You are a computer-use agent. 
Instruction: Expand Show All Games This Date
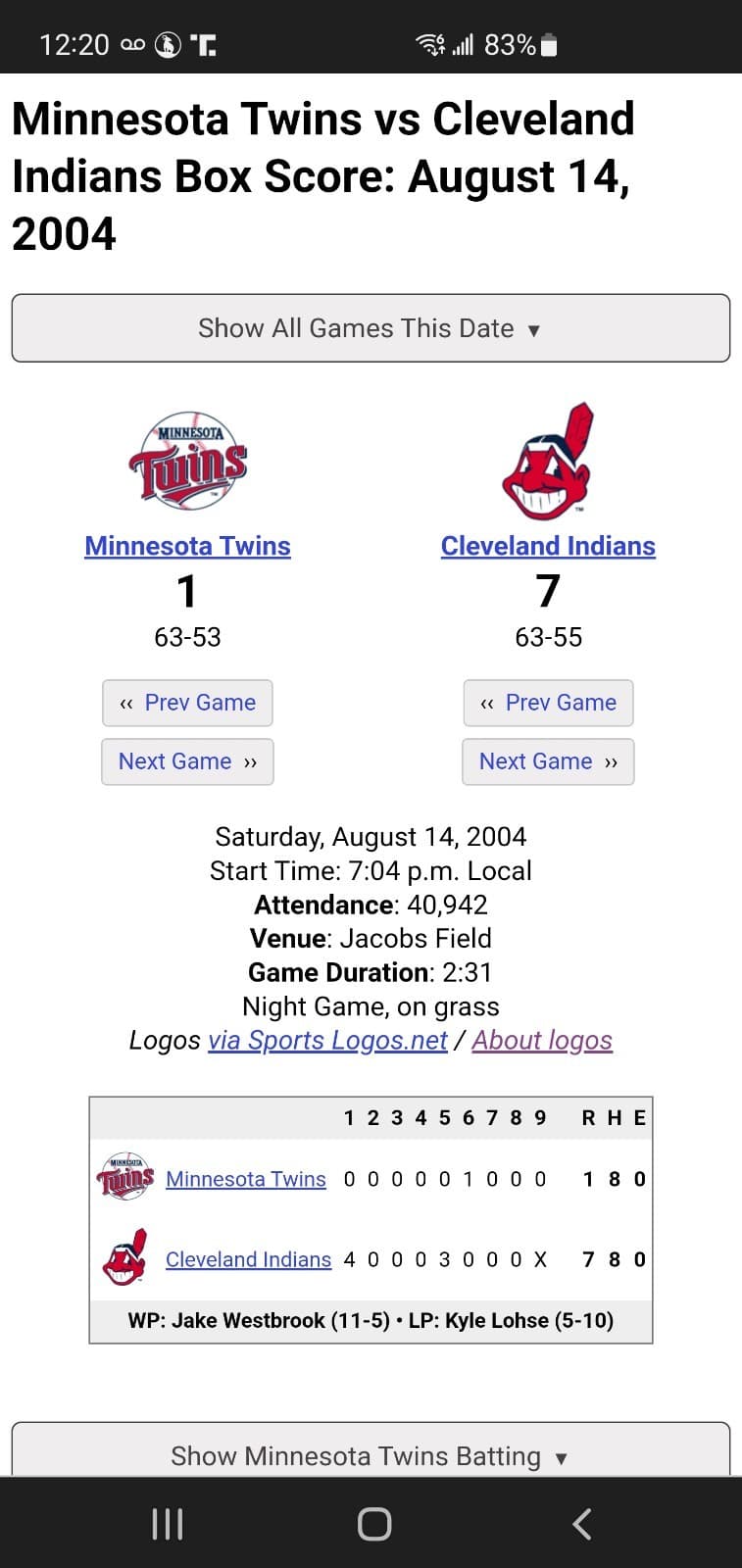(x=371, y=328)
